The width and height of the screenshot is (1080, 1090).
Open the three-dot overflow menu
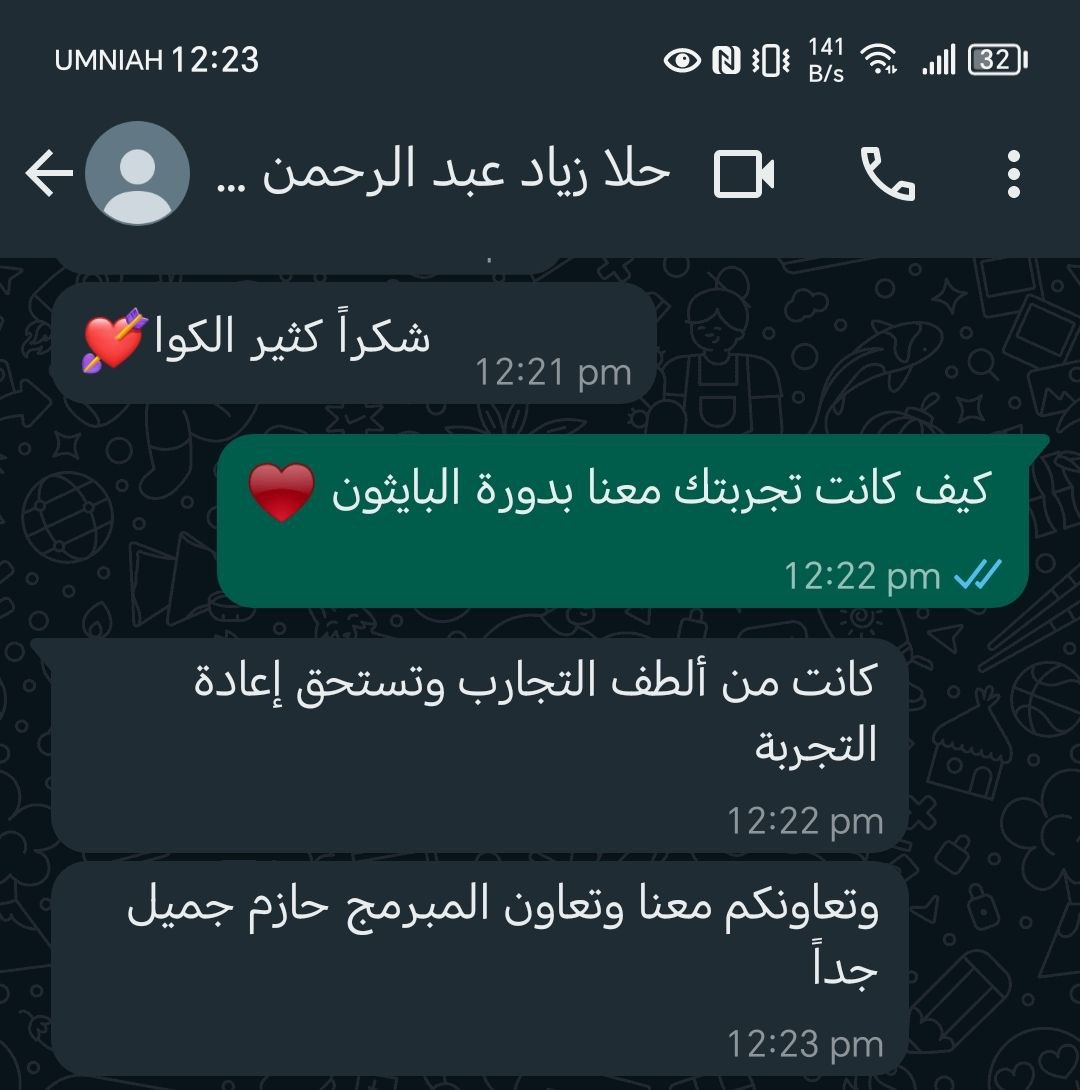coord(1013,175)
